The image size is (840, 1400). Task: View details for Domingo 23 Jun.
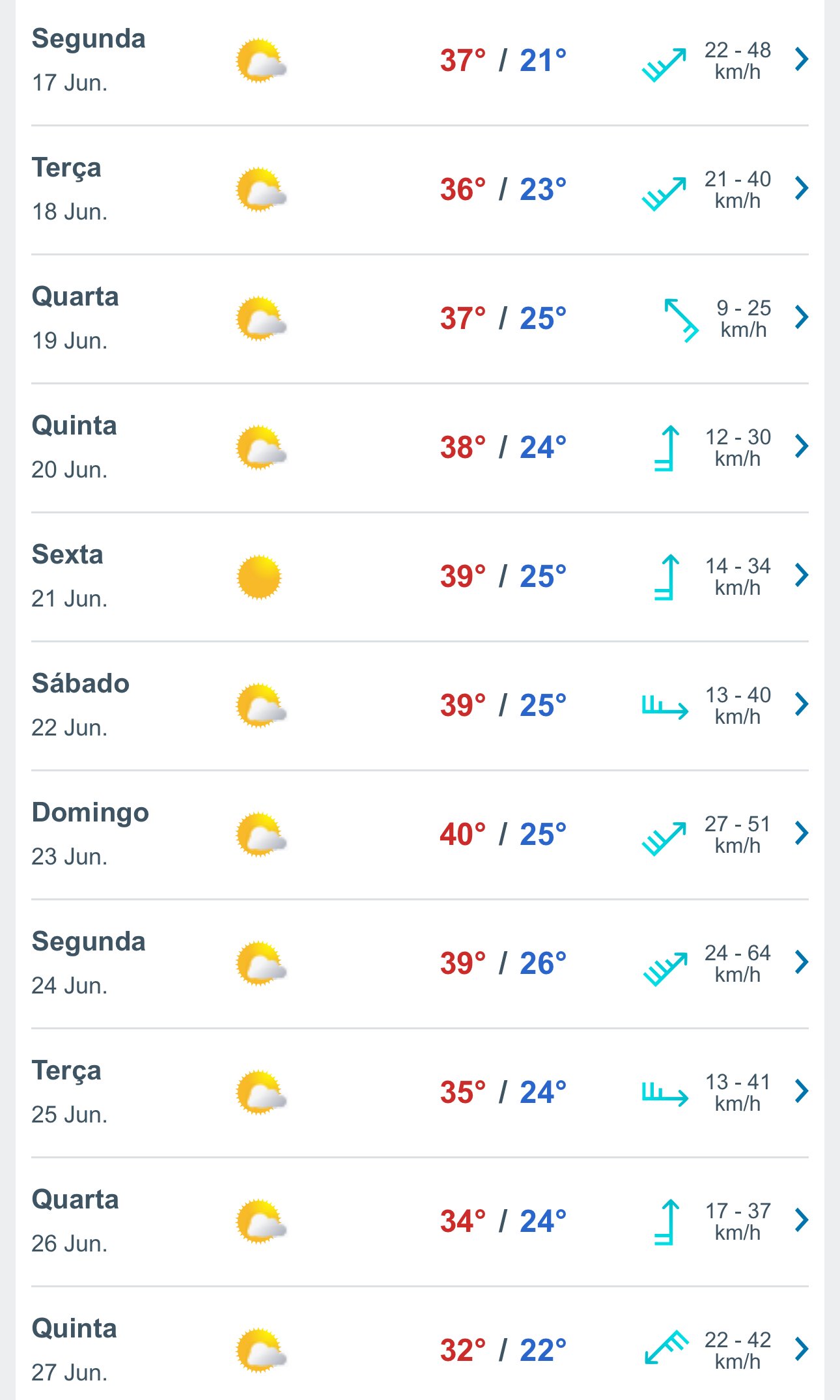(420, 835)
